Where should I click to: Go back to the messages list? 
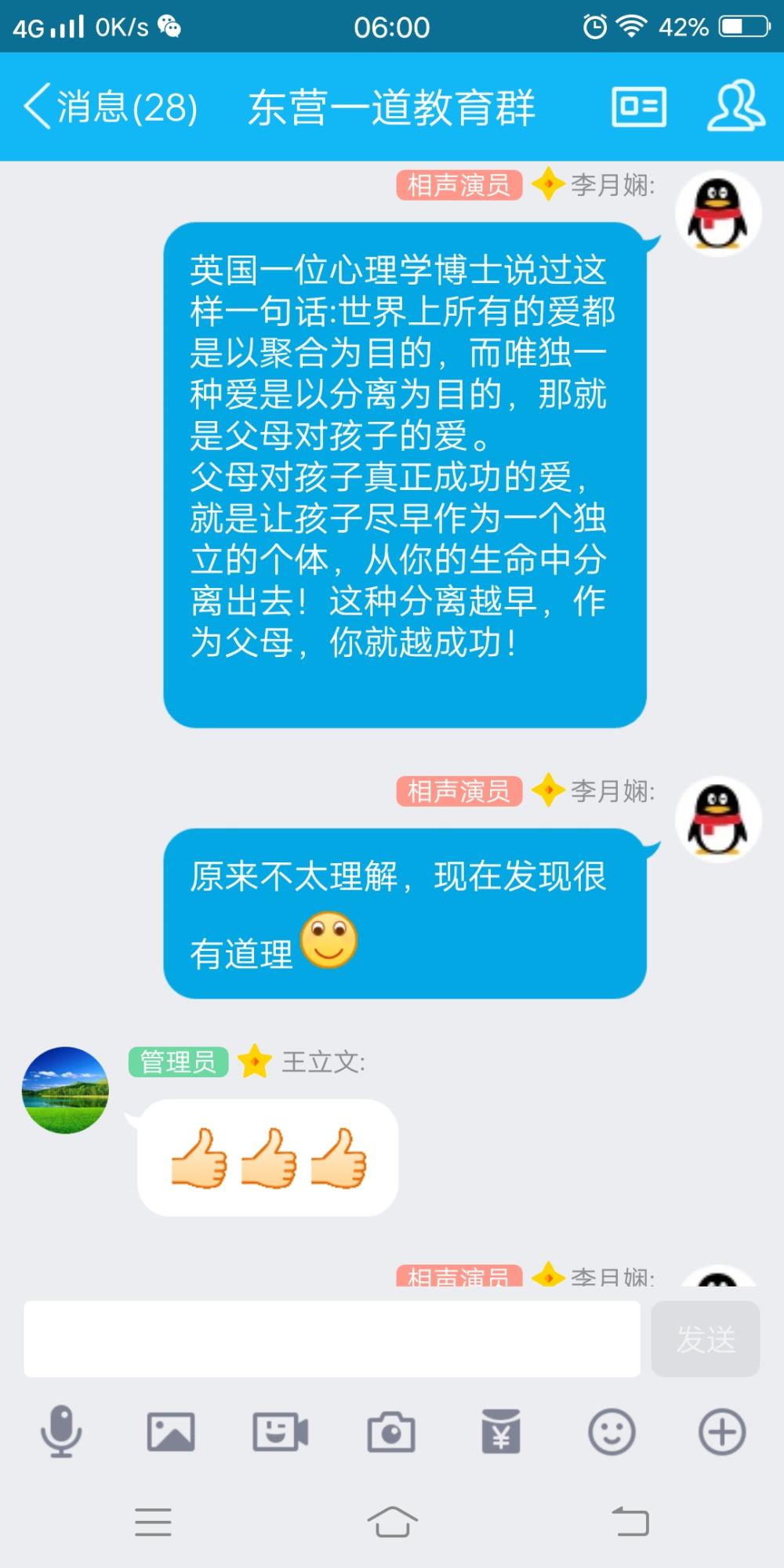coord(111,107)
